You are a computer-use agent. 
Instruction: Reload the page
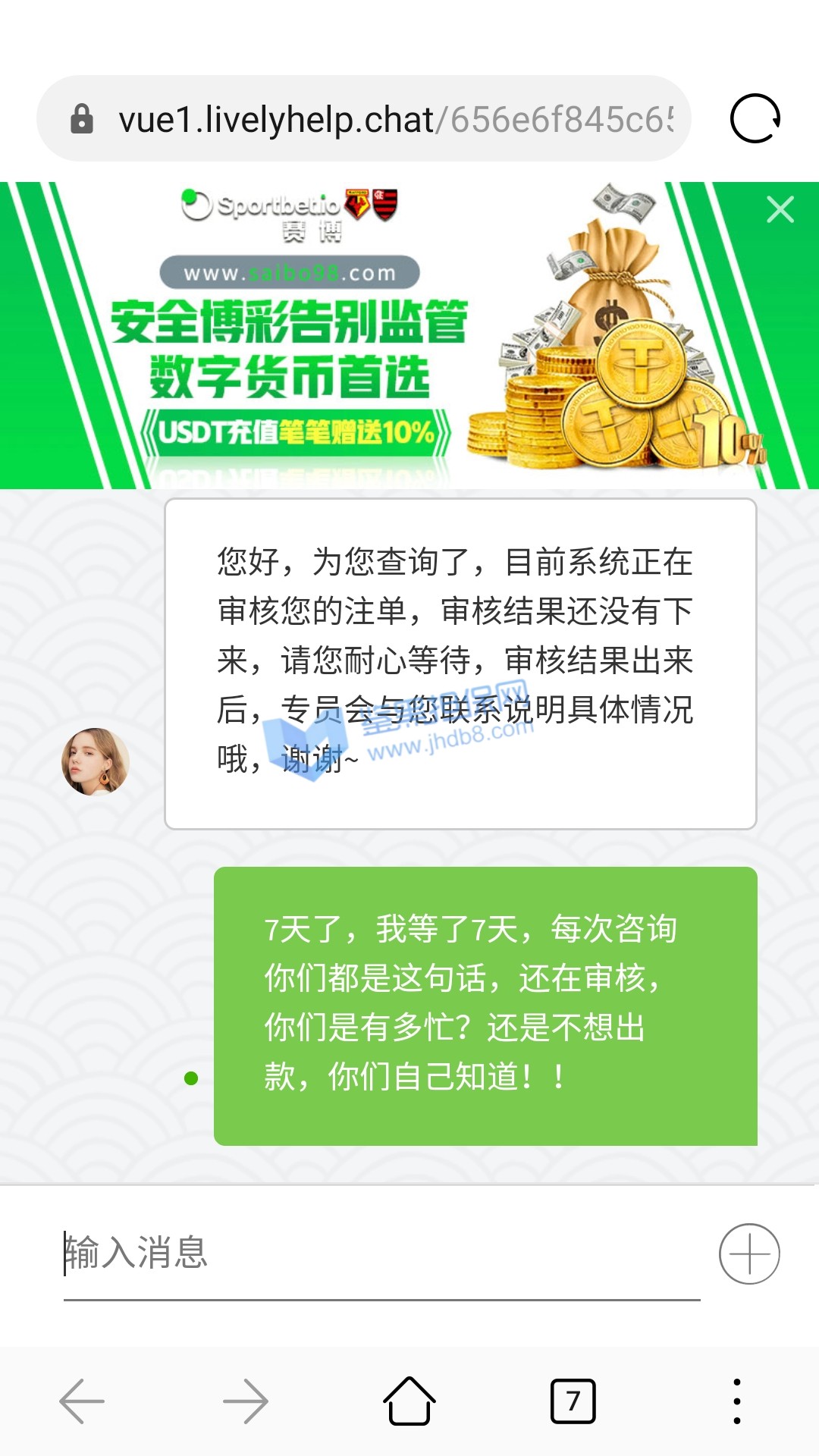coord(755,119)
